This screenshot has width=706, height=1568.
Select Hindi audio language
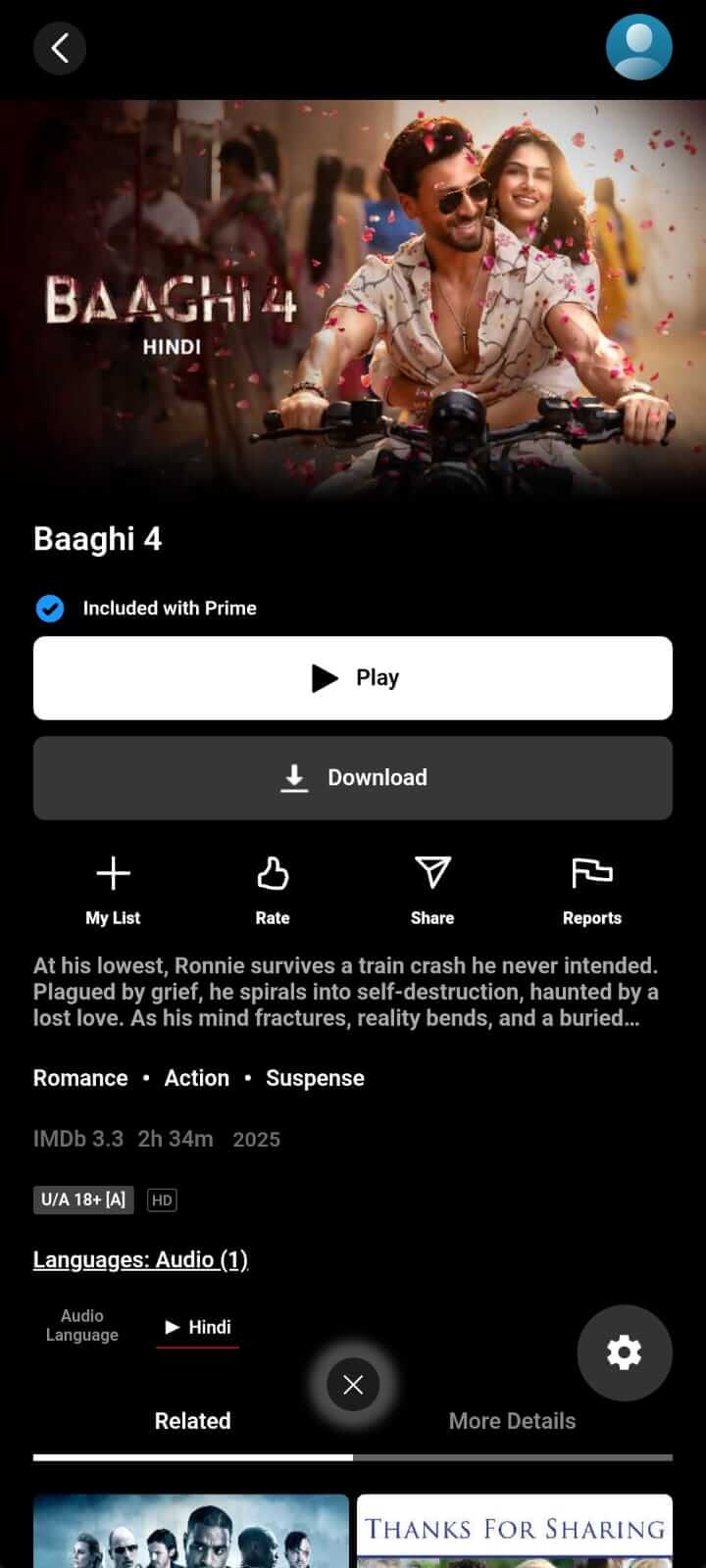[x=197, y=1327]
